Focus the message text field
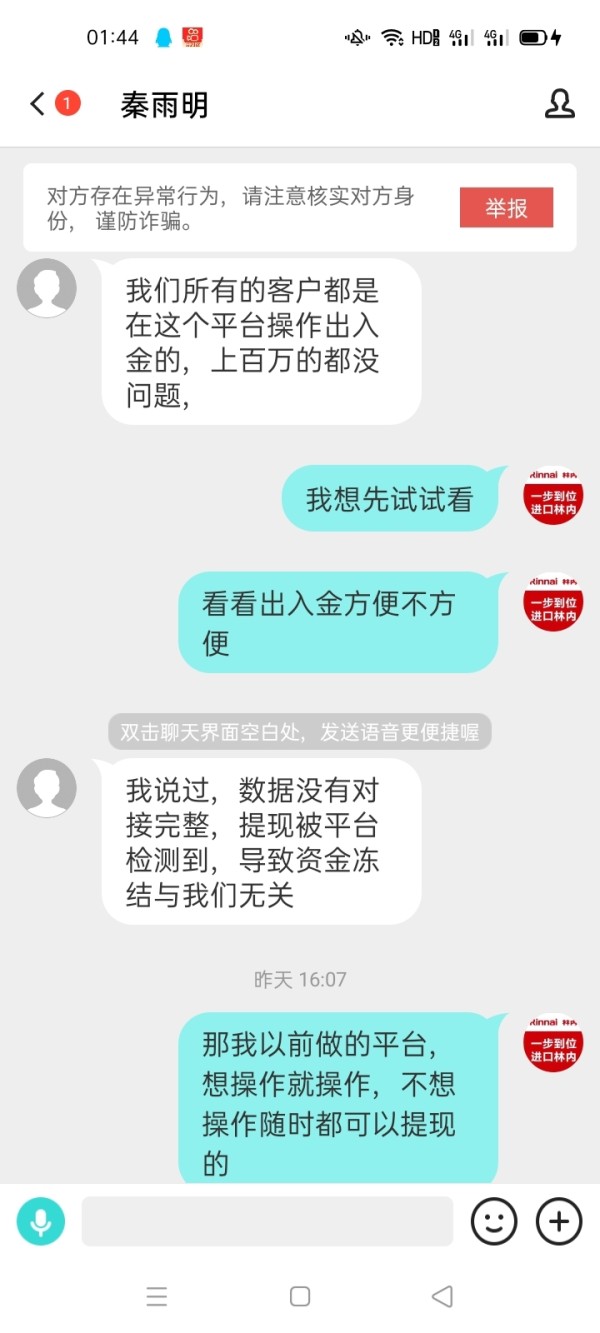Viewport: 600px width, 1333px height. (267, 1221)
